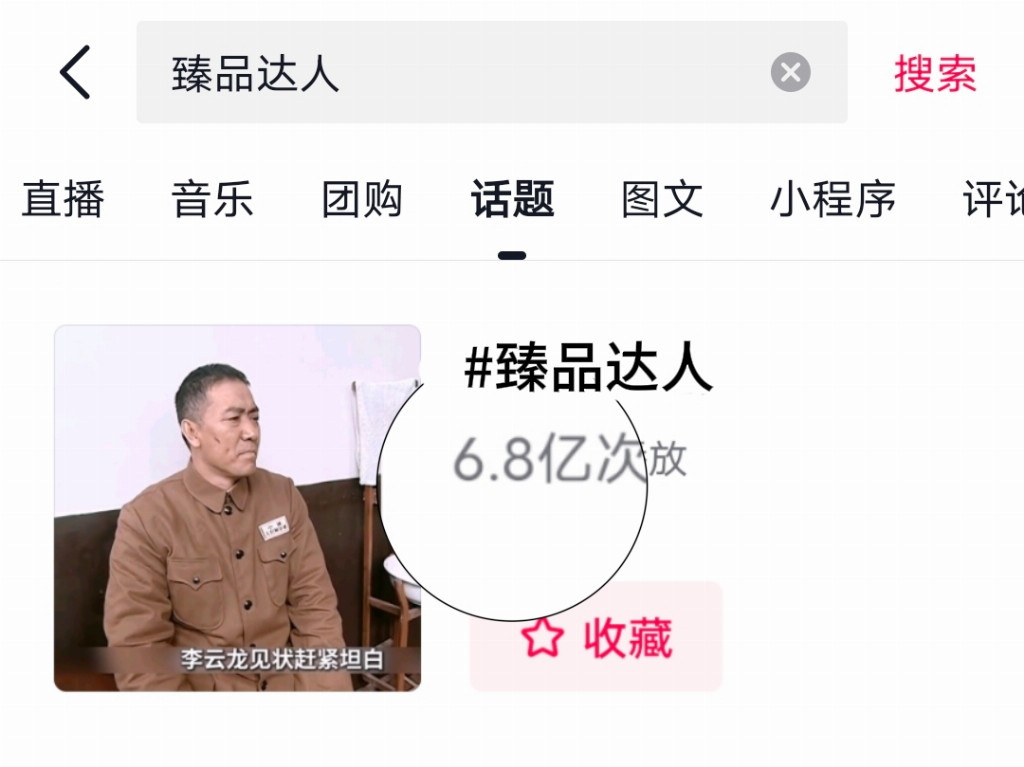Tap the search field containing 臻品达人
Viewport: 1024px width, 767px height.
click(450, 73)
